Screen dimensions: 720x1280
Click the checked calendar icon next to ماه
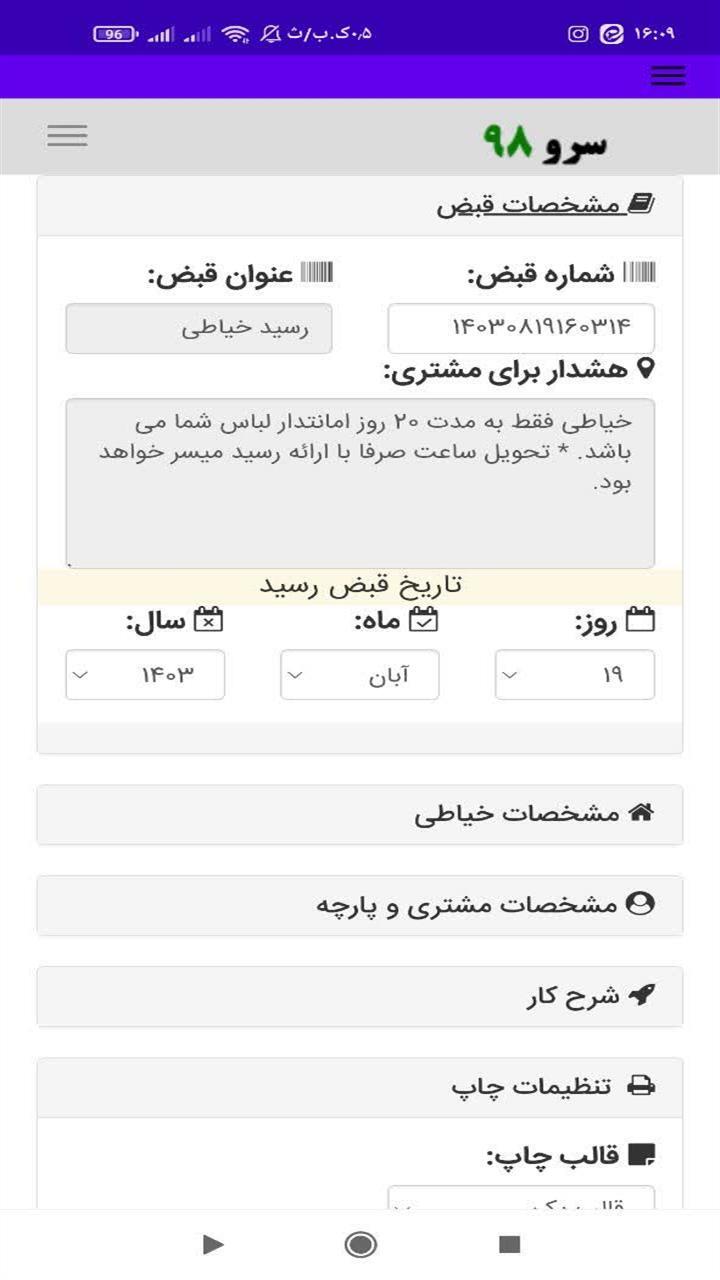click(x=425, y=618)
